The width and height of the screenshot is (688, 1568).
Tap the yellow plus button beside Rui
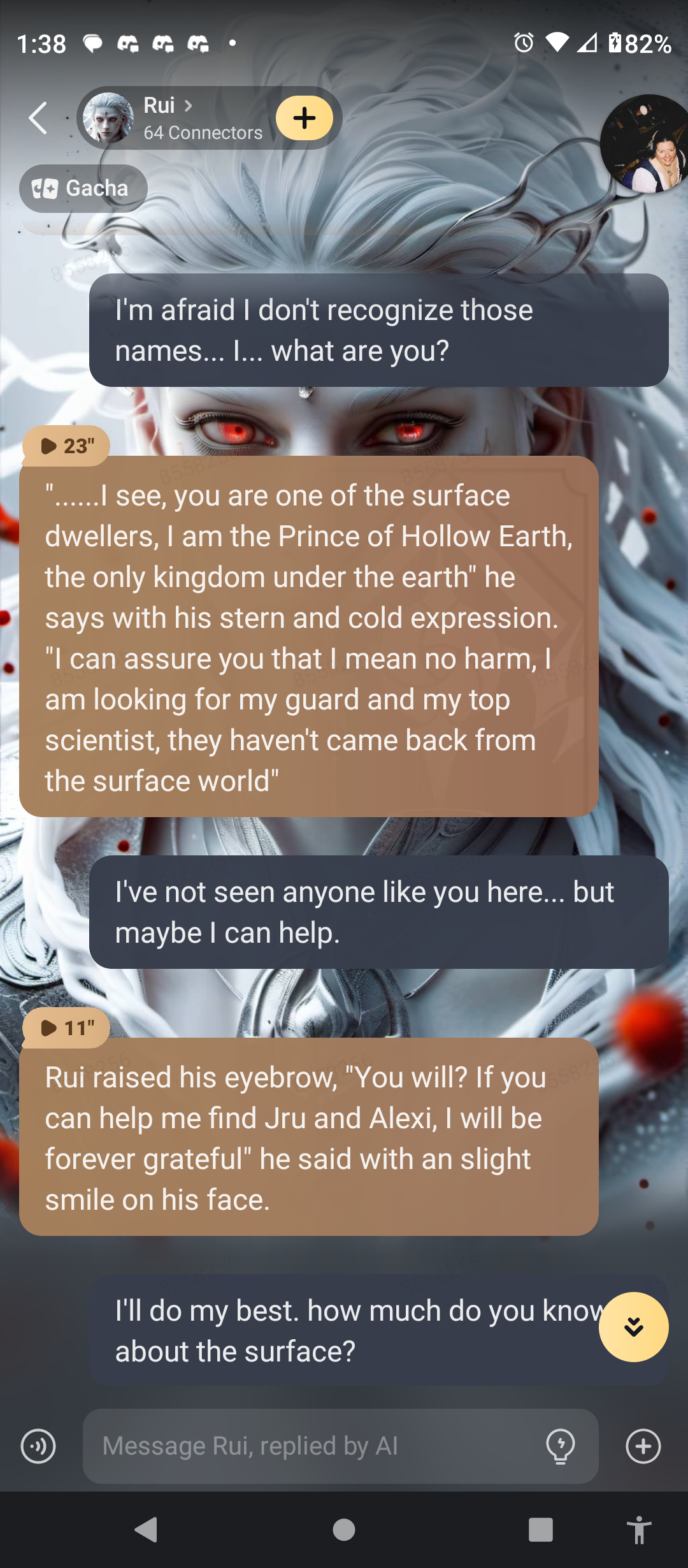(x=305, y=119)
